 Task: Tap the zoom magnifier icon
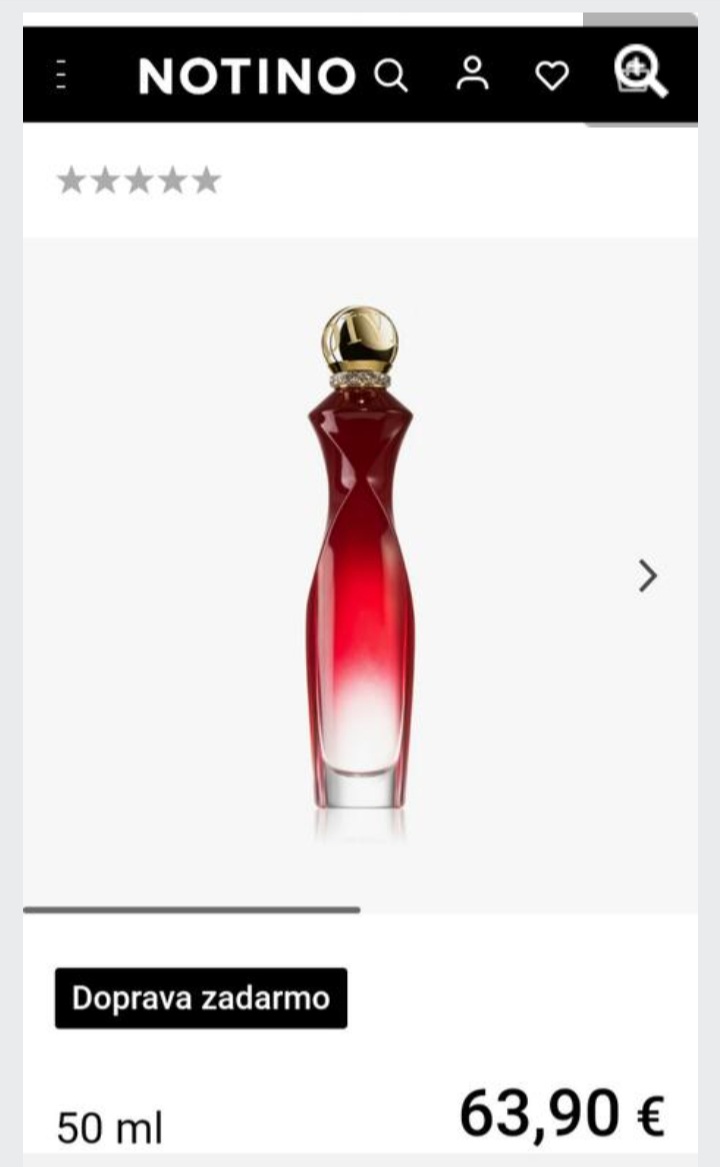point(640,73)
